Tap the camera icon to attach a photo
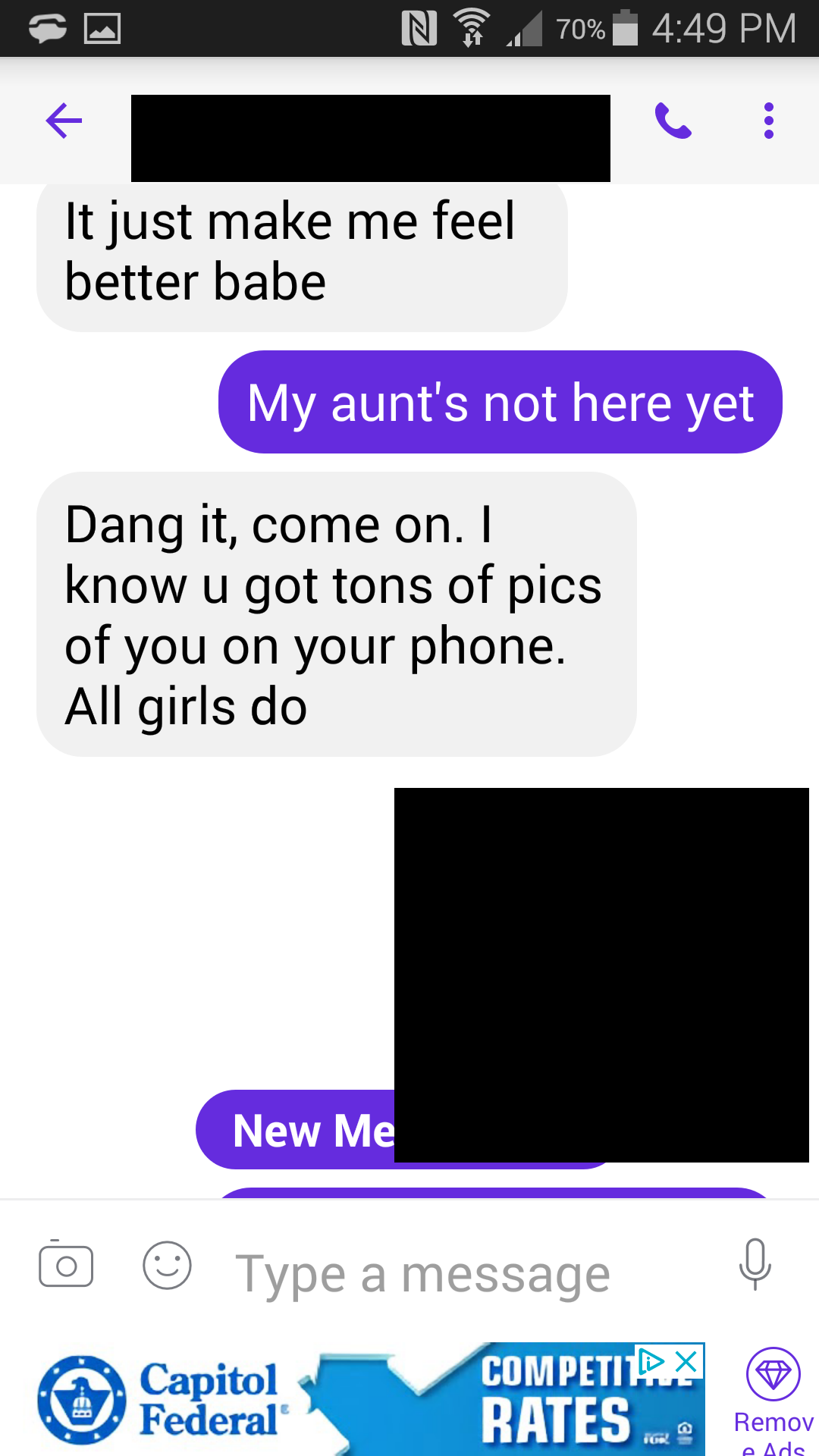 tap(66, 1265)
